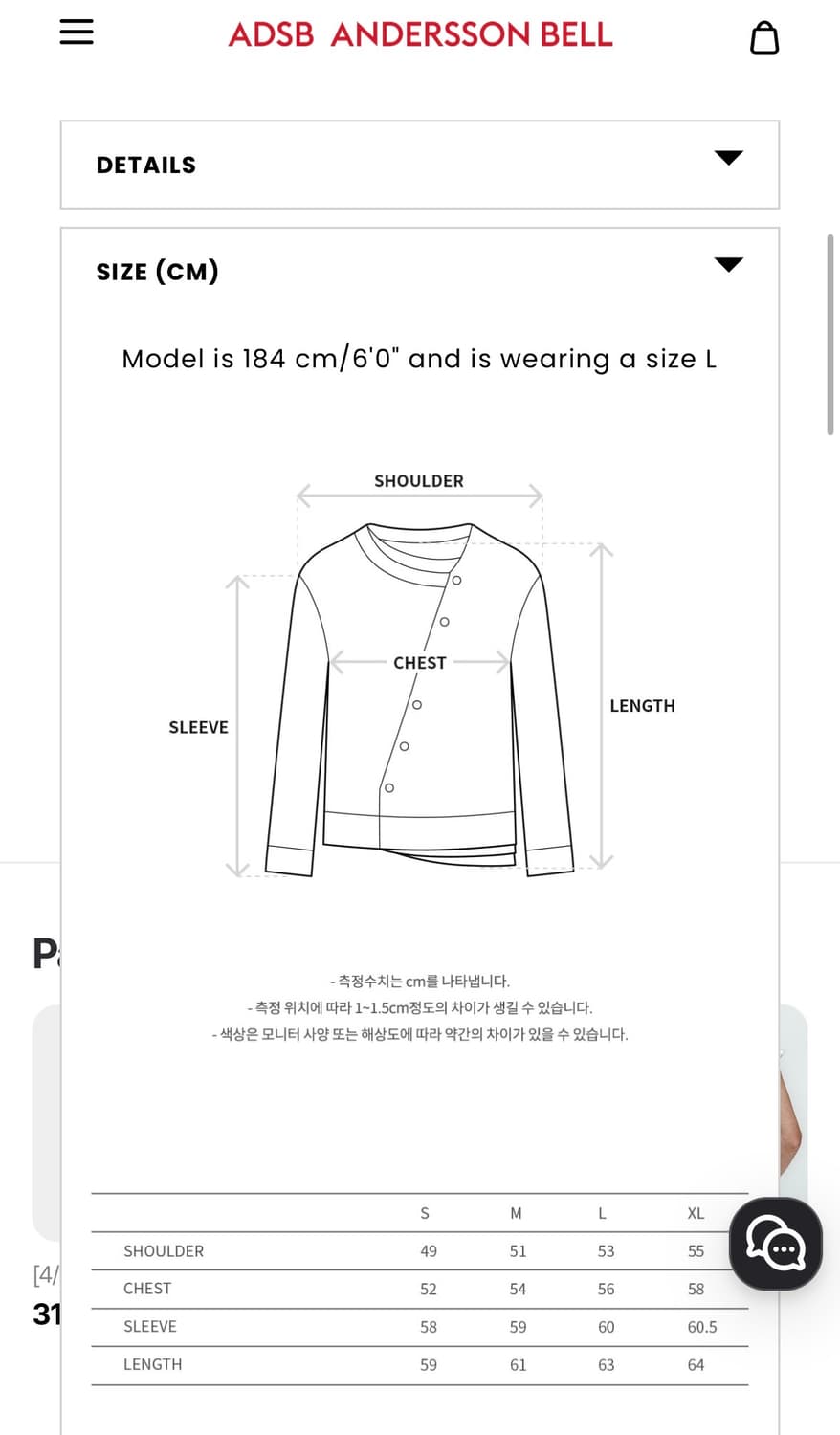Click the SLEEVE measurement row label

point(150,1326)
